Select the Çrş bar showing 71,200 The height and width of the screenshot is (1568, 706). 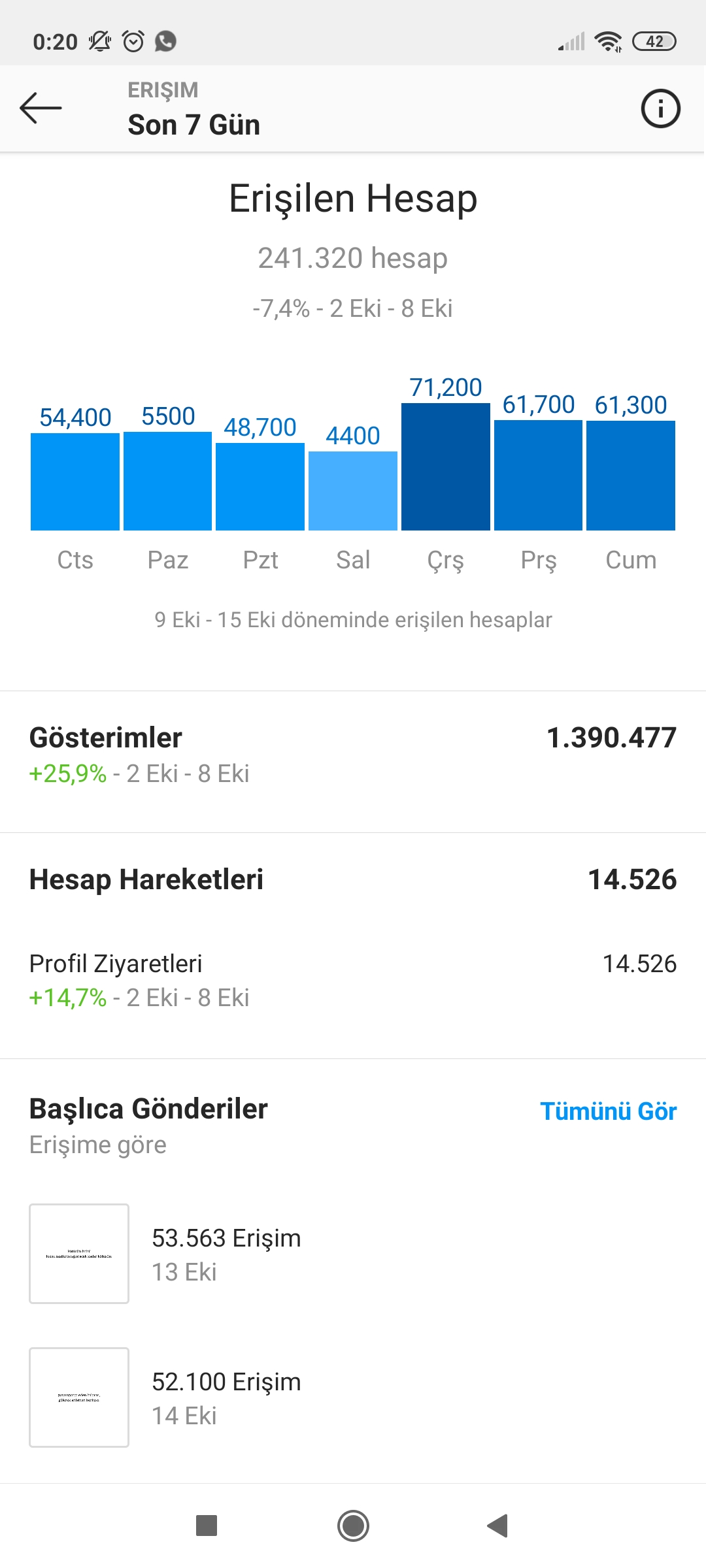click(446, 466)
